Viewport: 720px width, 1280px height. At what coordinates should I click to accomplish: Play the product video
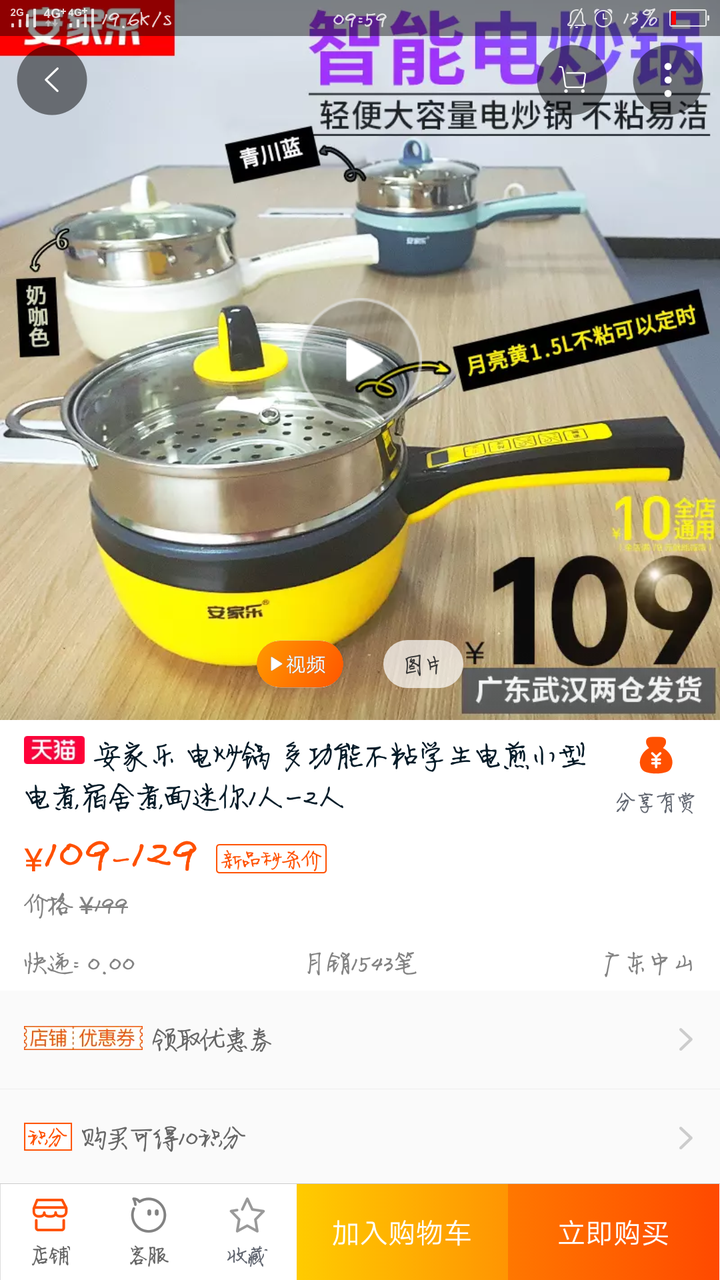[x=360, y=360]
